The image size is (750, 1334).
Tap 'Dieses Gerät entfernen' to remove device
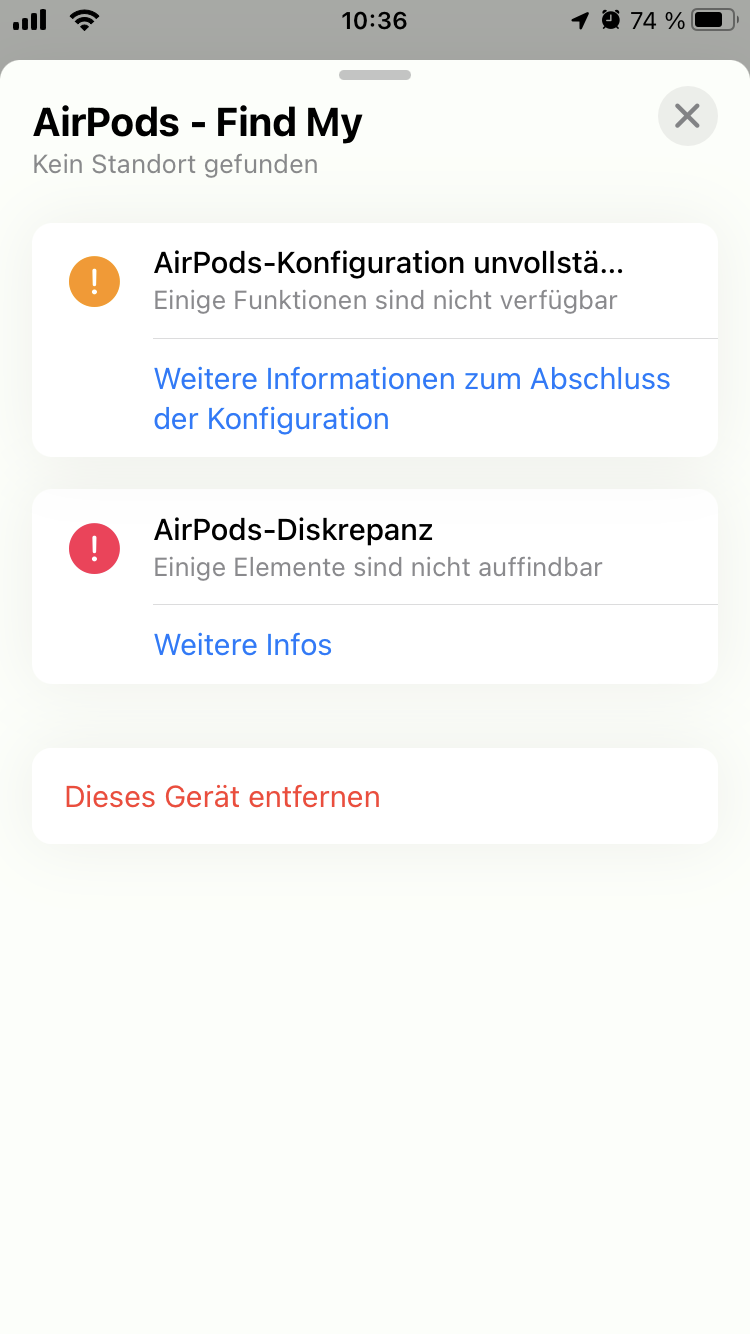[x=223, y=797]
